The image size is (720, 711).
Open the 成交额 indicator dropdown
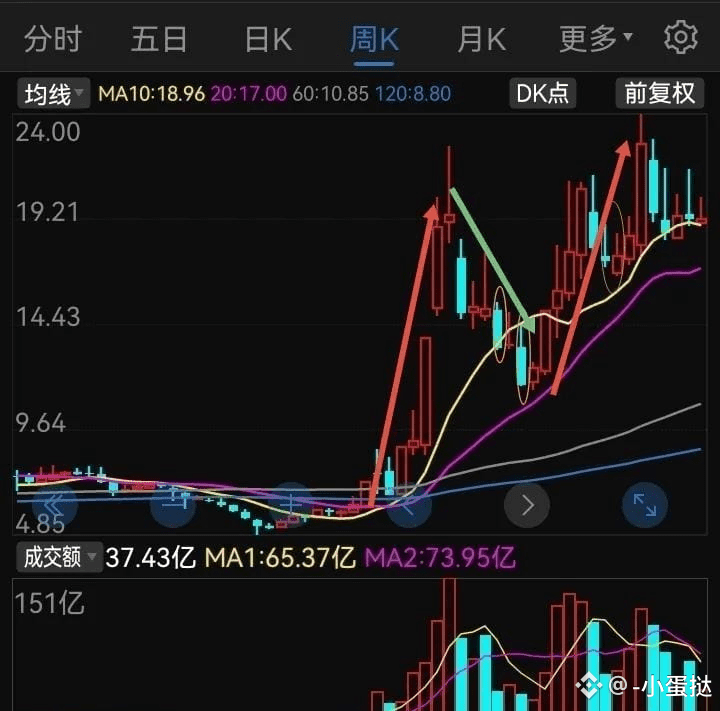click(61, 557)
